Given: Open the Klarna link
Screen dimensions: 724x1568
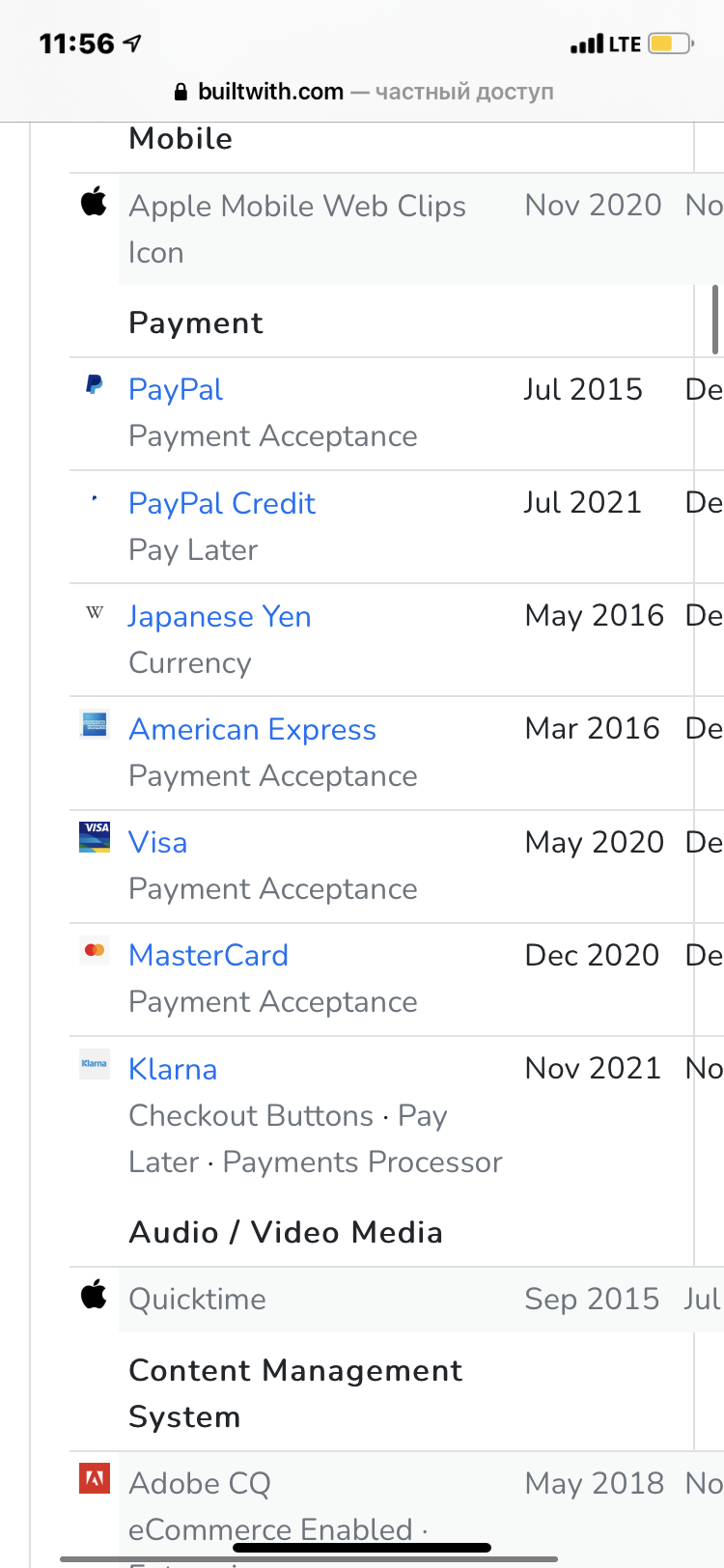Looking at the screenshot, I should (173, 1069).
